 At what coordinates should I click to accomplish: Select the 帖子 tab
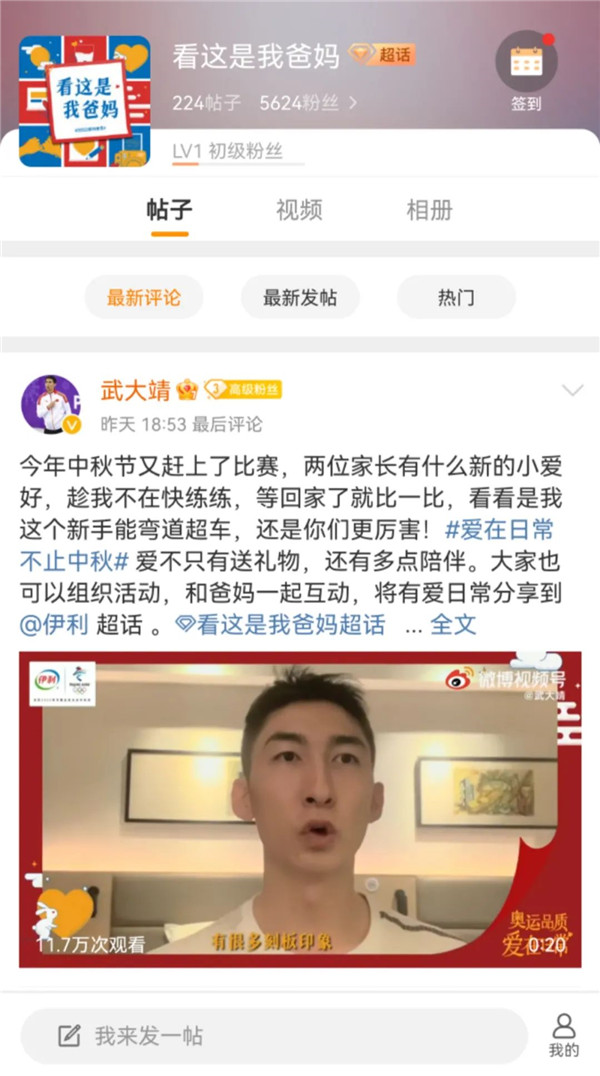(x=169, y=210)
